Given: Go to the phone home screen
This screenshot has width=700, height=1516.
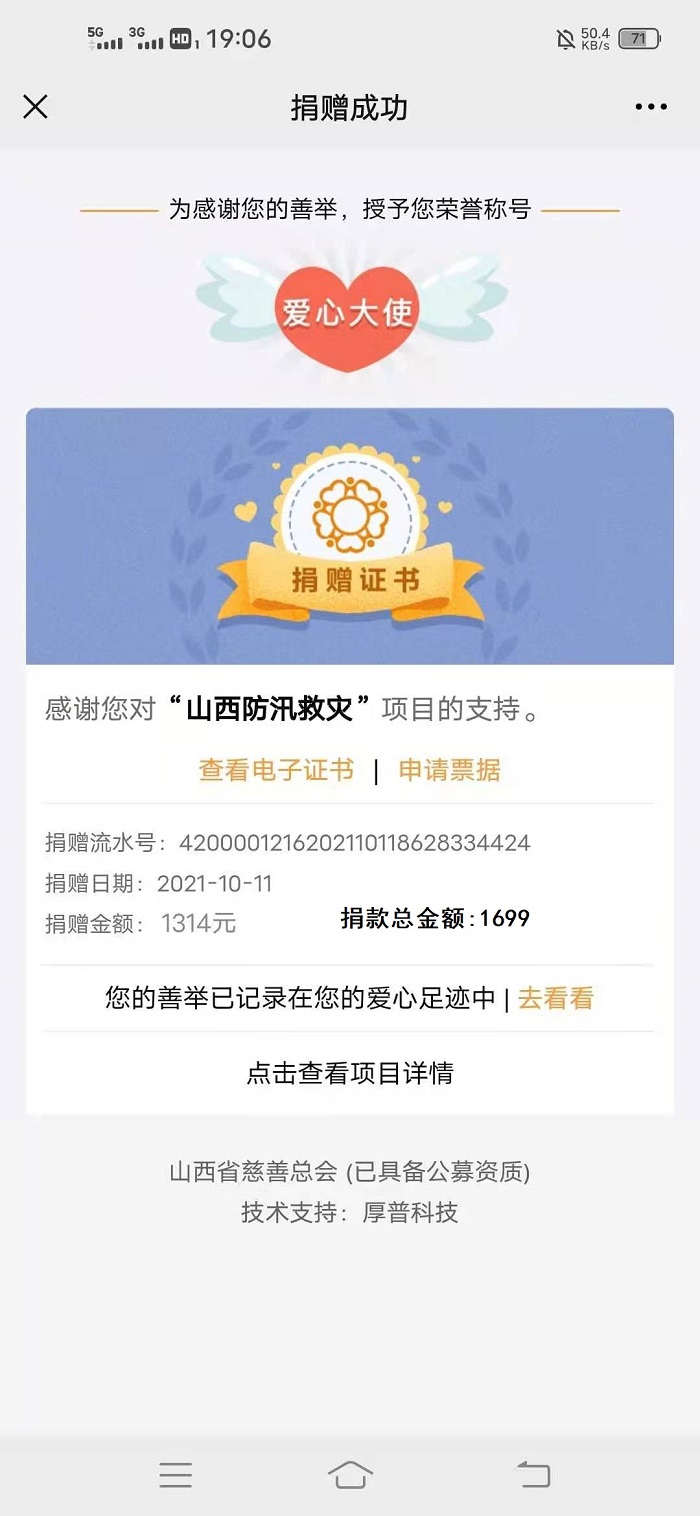Looking at the screenshot, I should click(x=350, y=1474).
